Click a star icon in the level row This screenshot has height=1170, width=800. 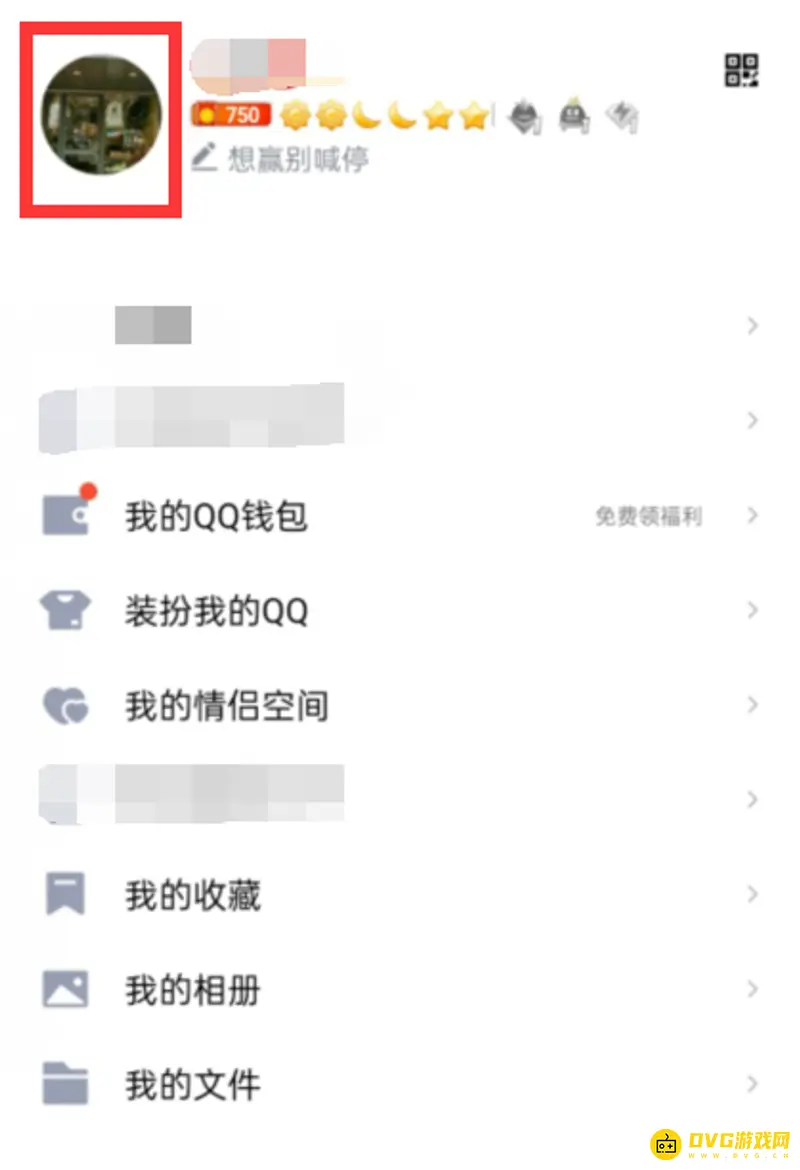click(436, 115)
